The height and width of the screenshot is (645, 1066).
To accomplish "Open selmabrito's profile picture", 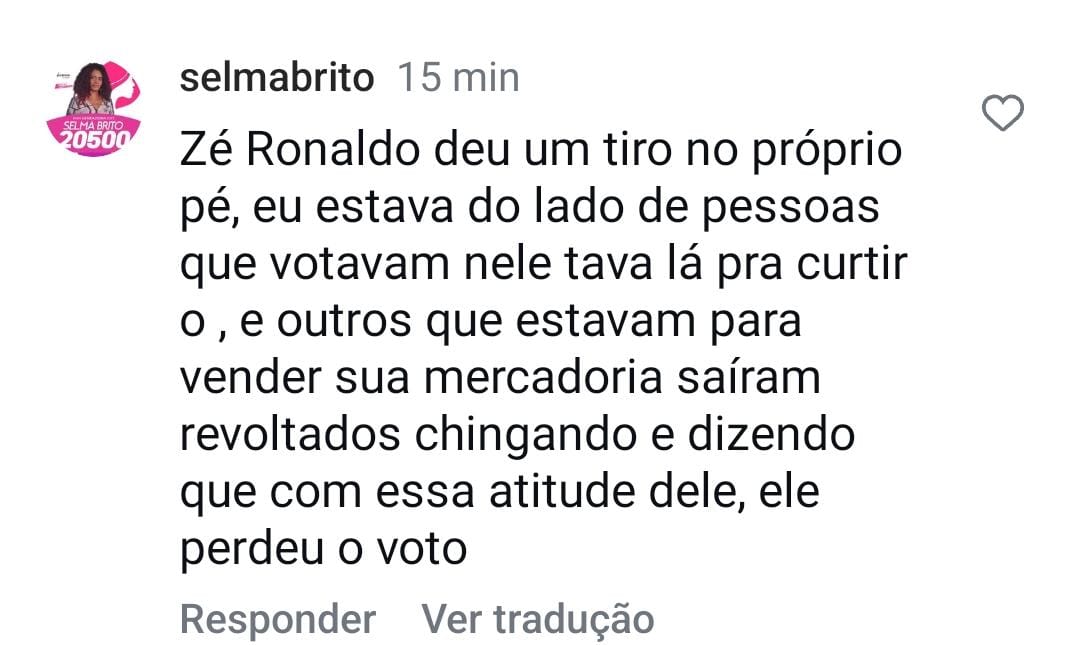I will 94,108.
